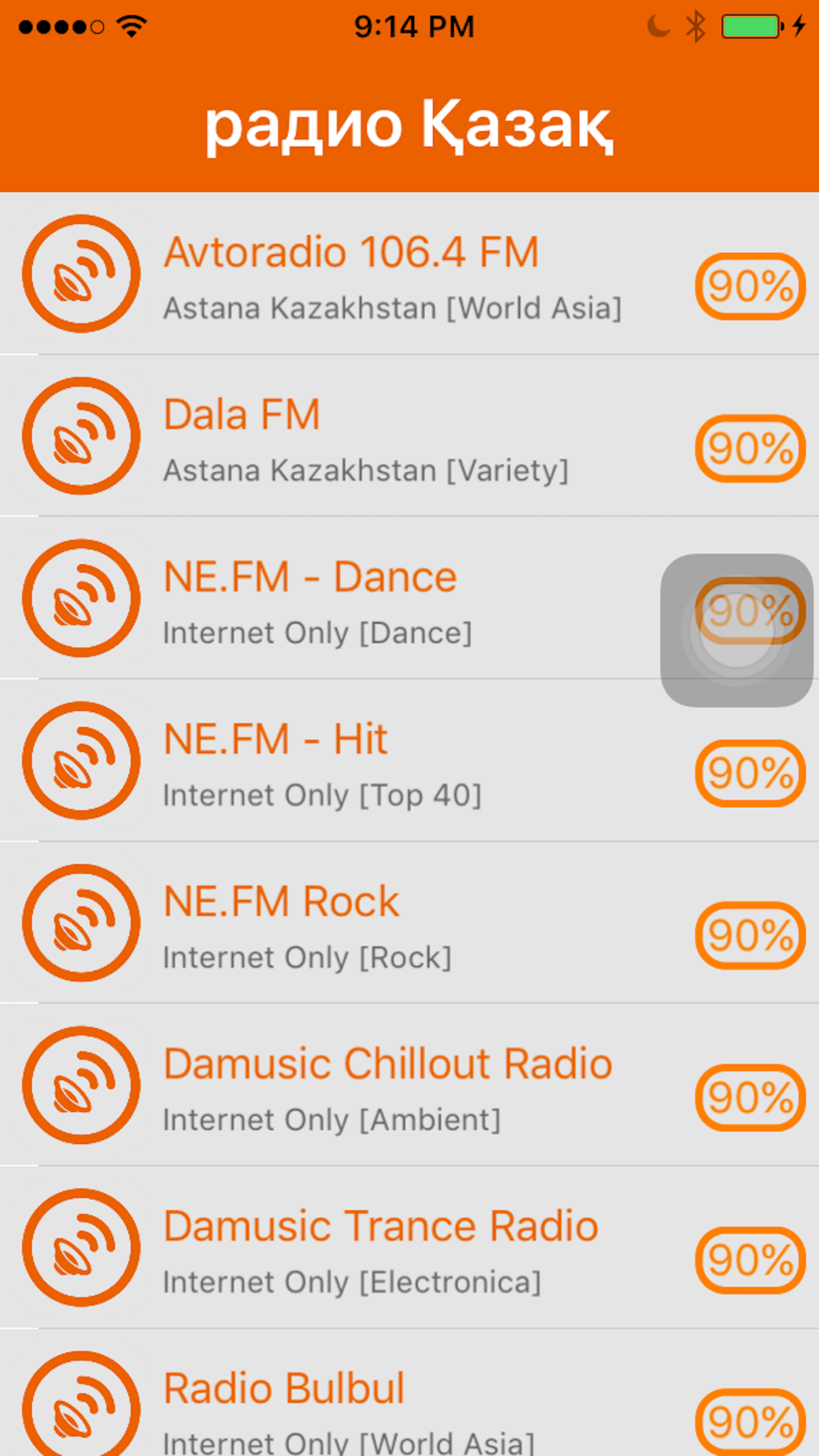This screenshot has width=819, height=1456.
Task: Start NE.FM Rock station
Action: pos(409,922)
